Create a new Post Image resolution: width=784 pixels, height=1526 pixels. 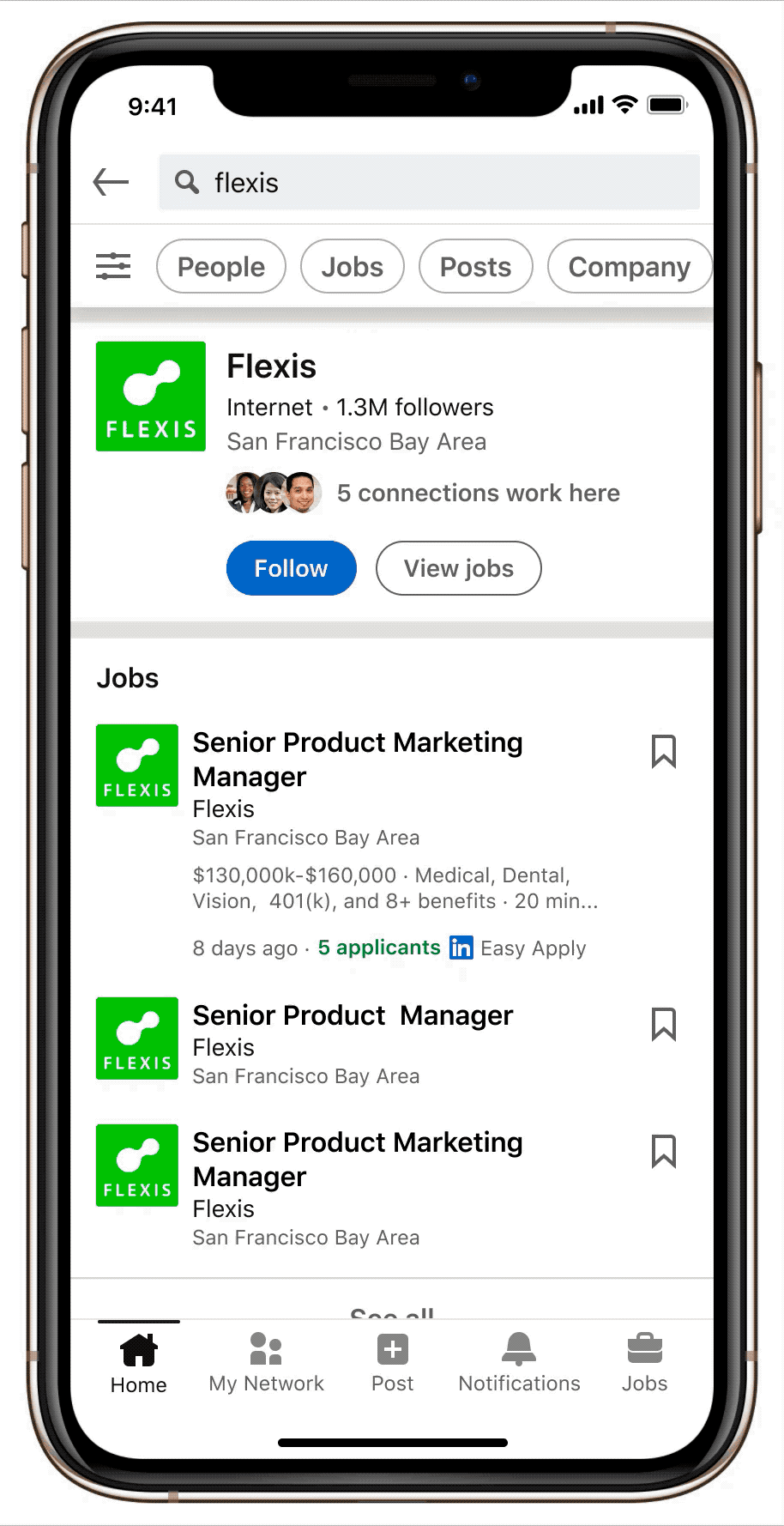[x=392, y=1363]
